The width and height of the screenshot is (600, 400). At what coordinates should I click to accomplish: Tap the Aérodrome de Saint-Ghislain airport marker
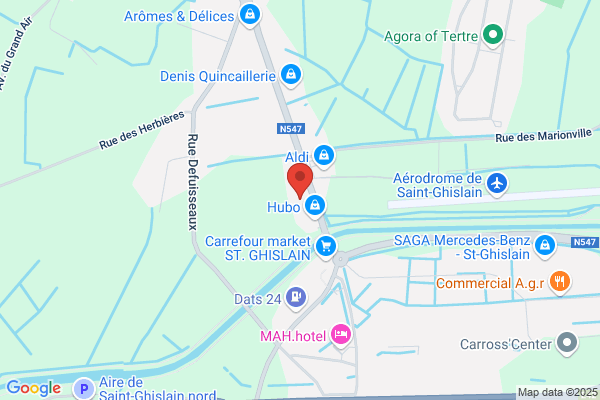pos(497,184)
